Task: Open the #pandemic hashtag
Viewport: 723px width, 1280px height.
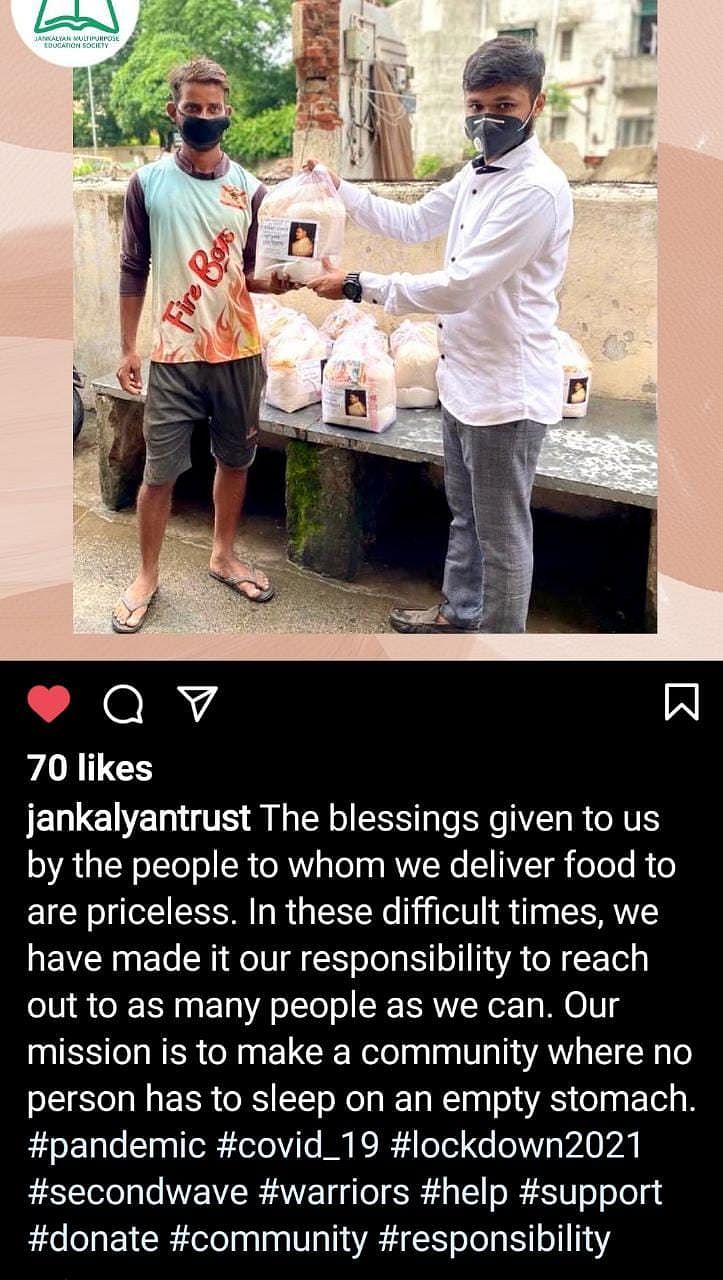Action: coord(117,1147)
